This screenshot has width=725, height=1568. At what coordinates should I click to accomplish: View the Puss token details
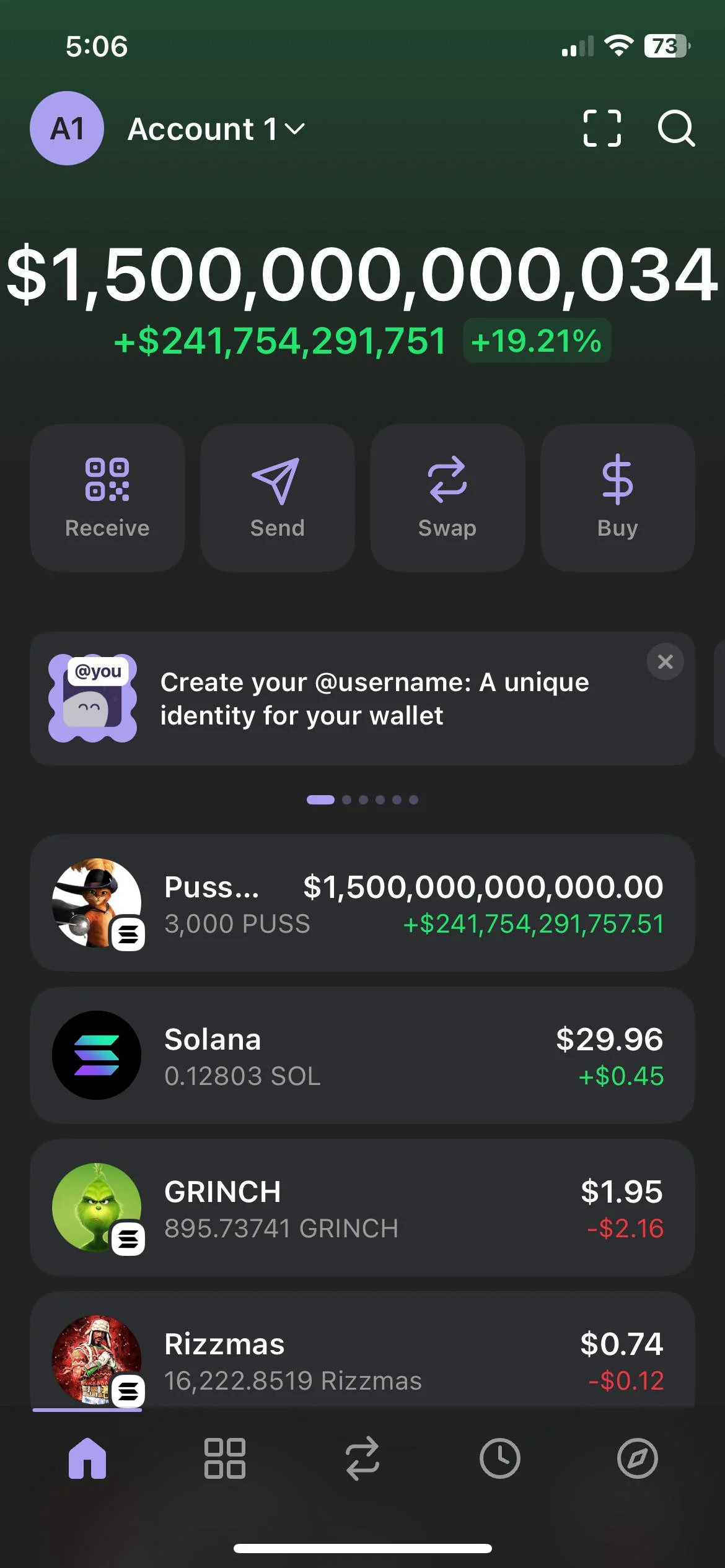pos(362,904)
